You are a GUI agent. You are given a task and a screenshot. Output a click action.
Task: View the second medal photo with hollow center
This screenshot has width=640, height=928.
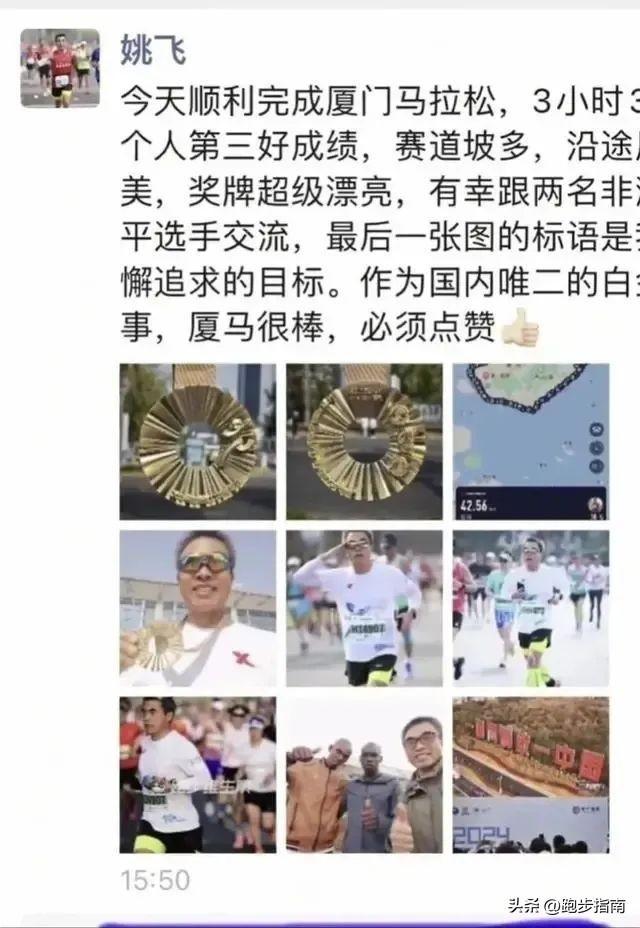(364, 441)
